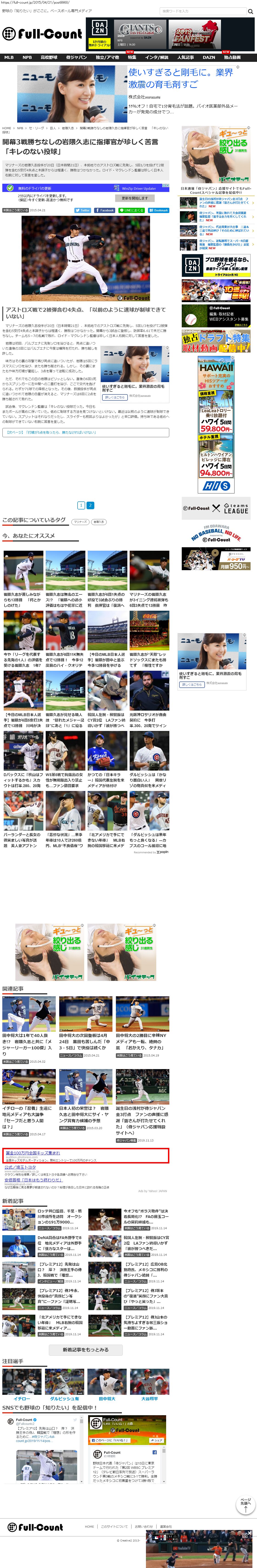Tap the search magnifier icon

250,11
